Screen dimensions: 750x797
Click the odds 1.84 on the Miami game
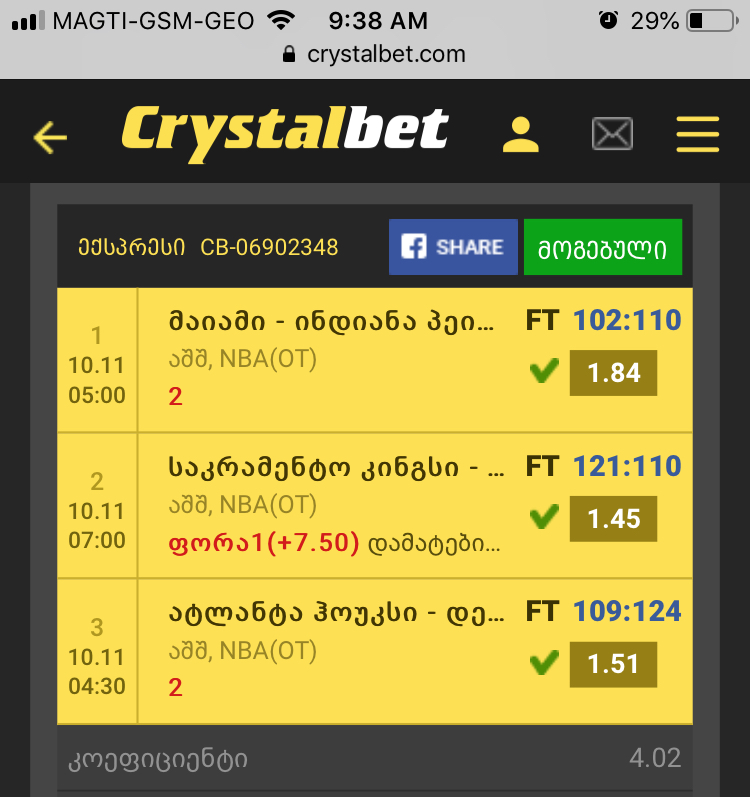(x=613, y=372)
